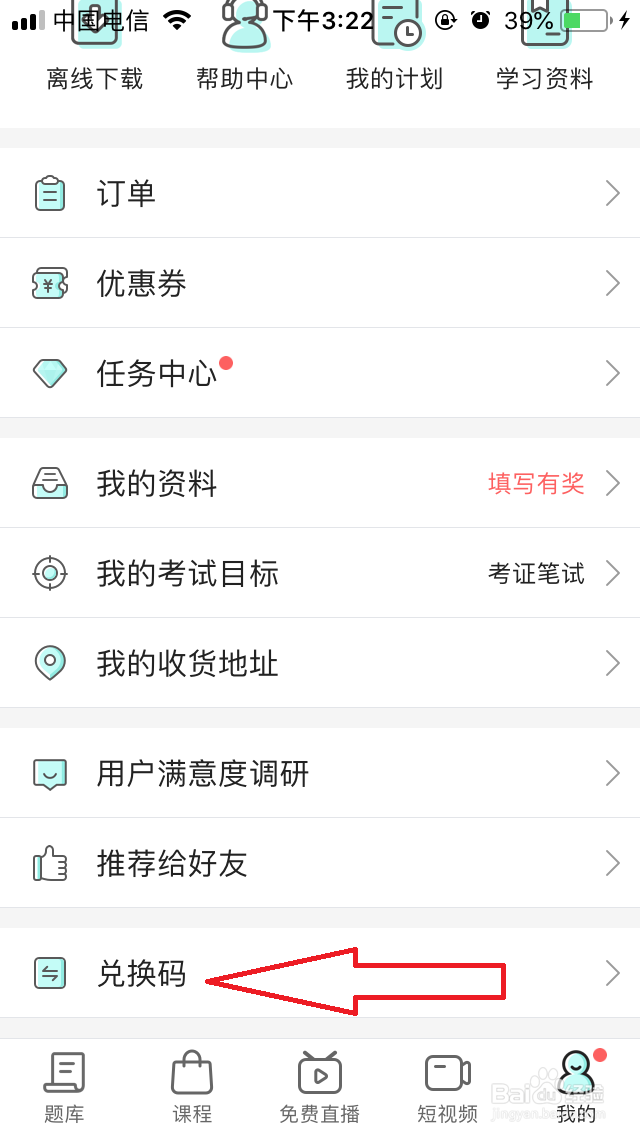Open 我的资料 profile info
This screenshot has width=640, height=1136.
(320, 483)
